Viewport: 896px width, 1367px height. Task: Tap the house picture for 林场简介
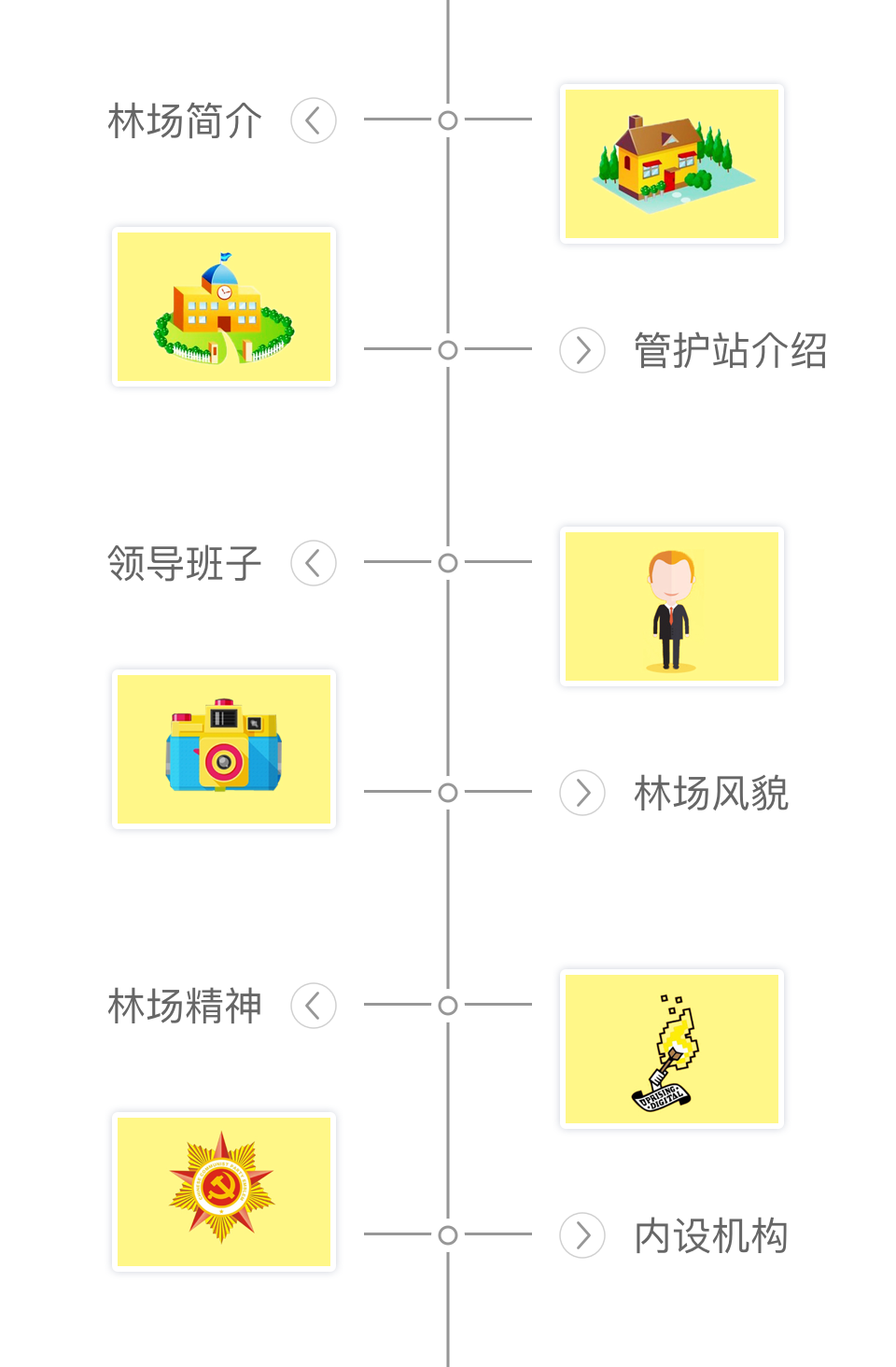(671, 164)
